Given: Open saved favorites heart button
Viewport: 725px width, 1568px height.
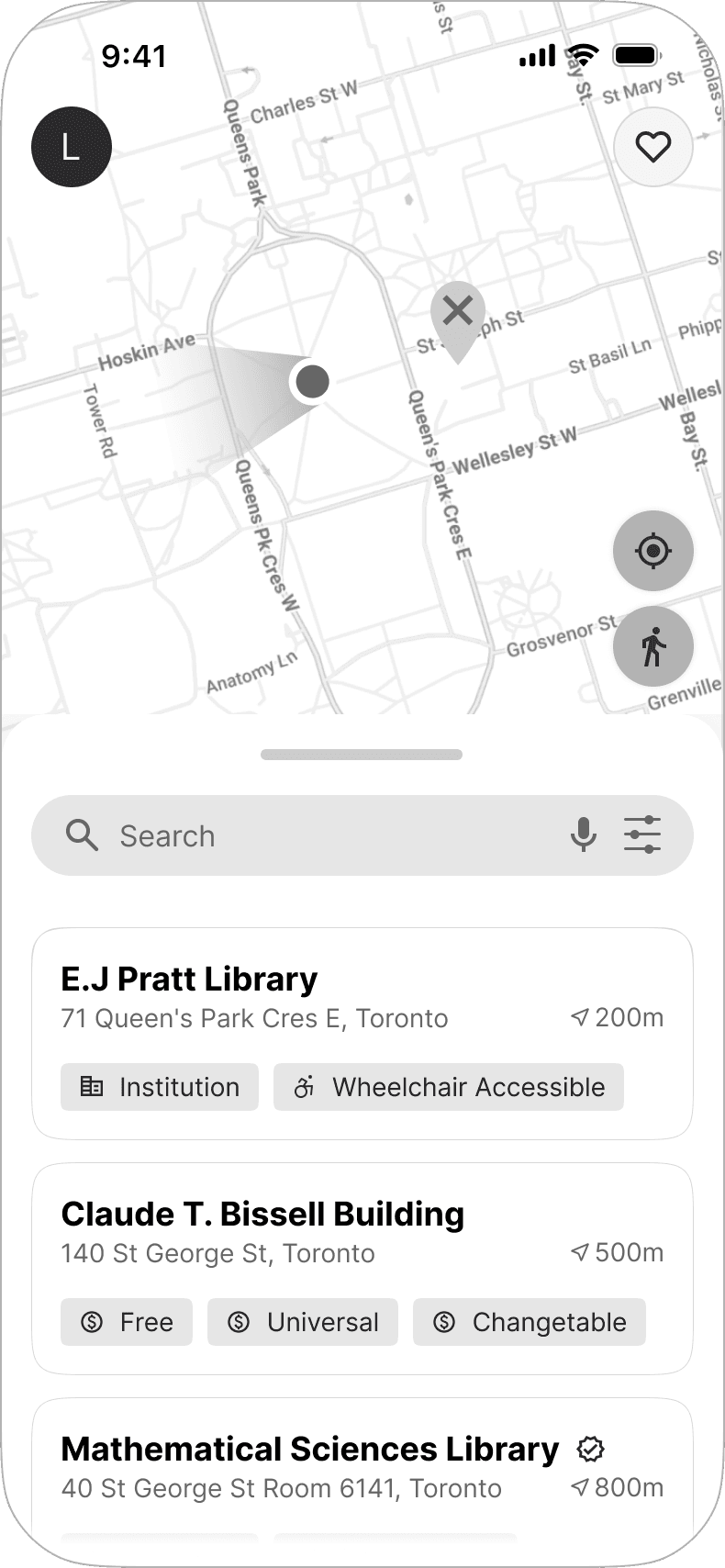Looking at the screenshot, I should 653,147.
